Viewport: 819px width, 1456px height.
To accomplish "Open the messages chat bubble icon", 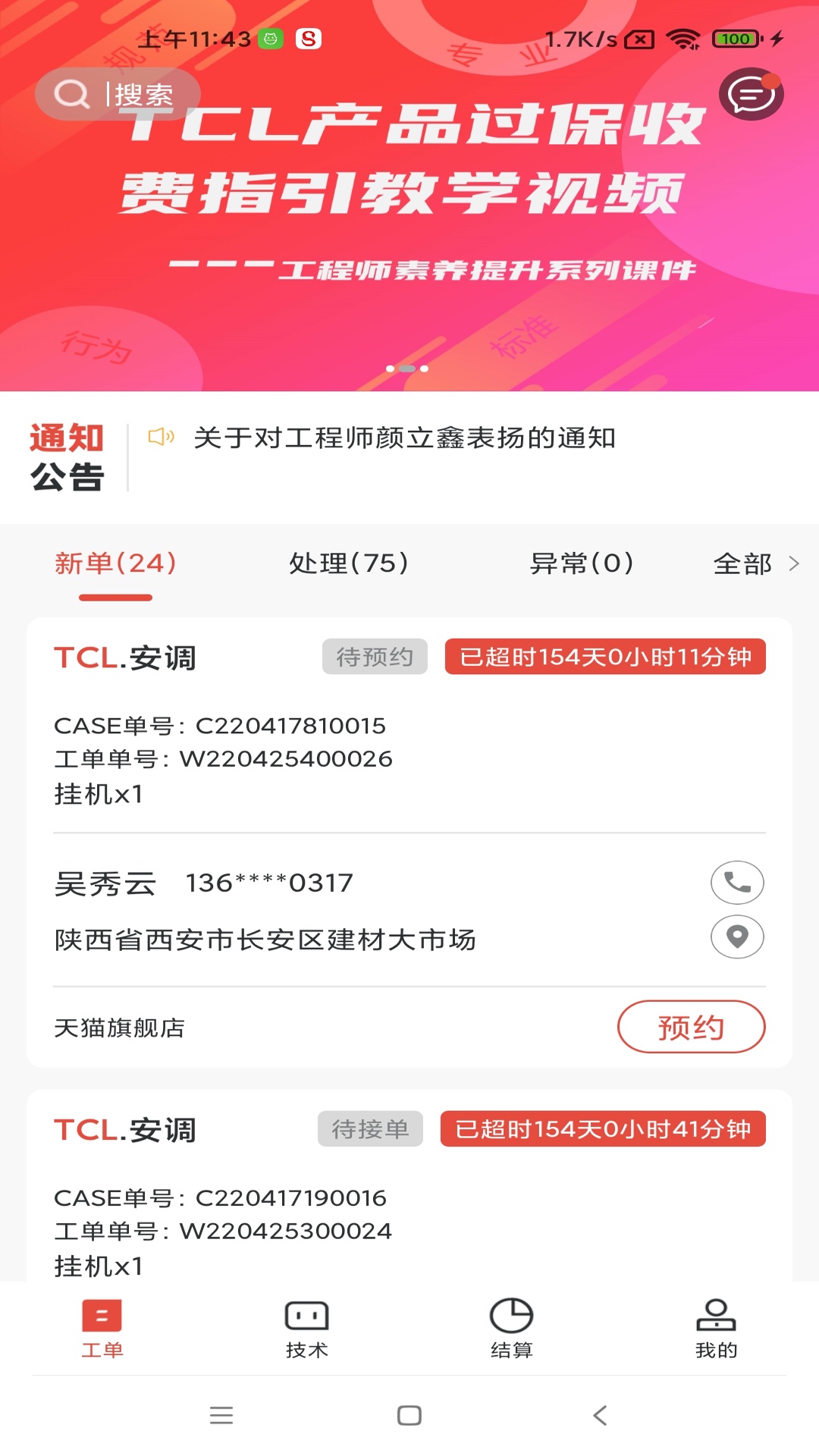I will click(751, 95).
